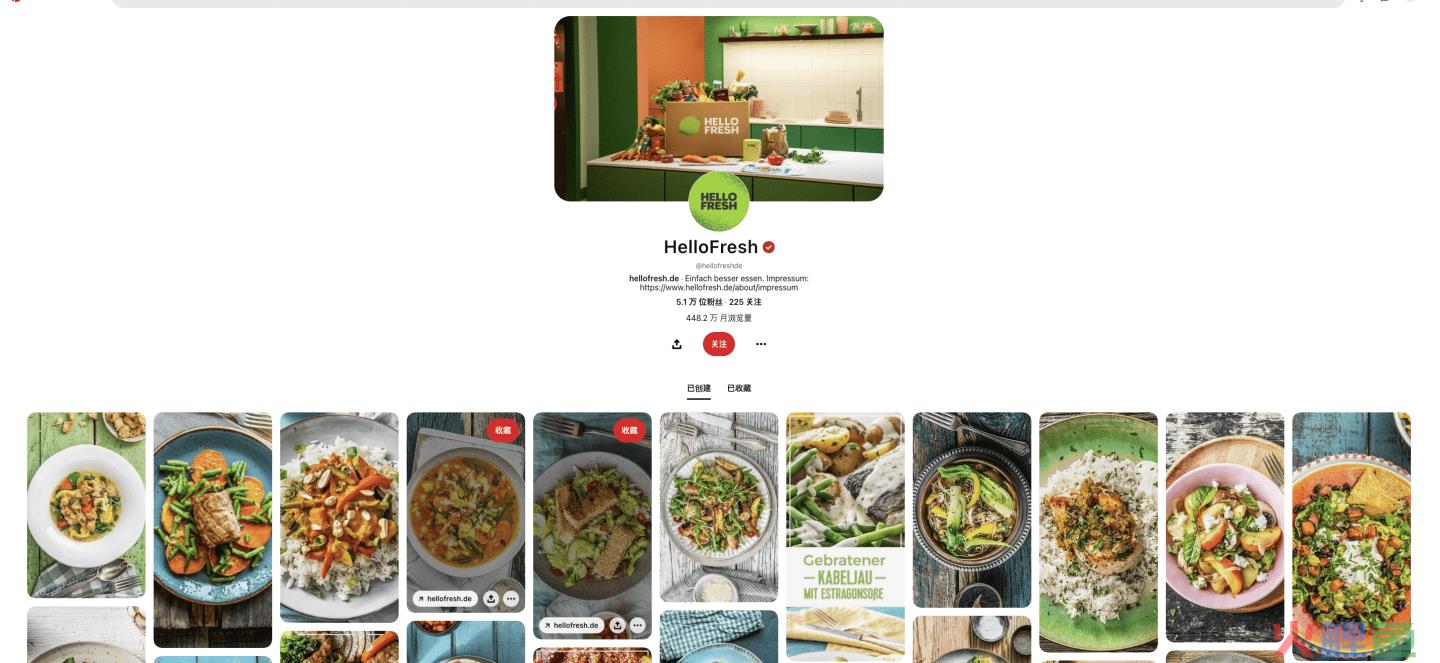Visit hellofresh.de from the yellow soup pin
This screenshot has width=1440, height=663.
tap(444, 599)
